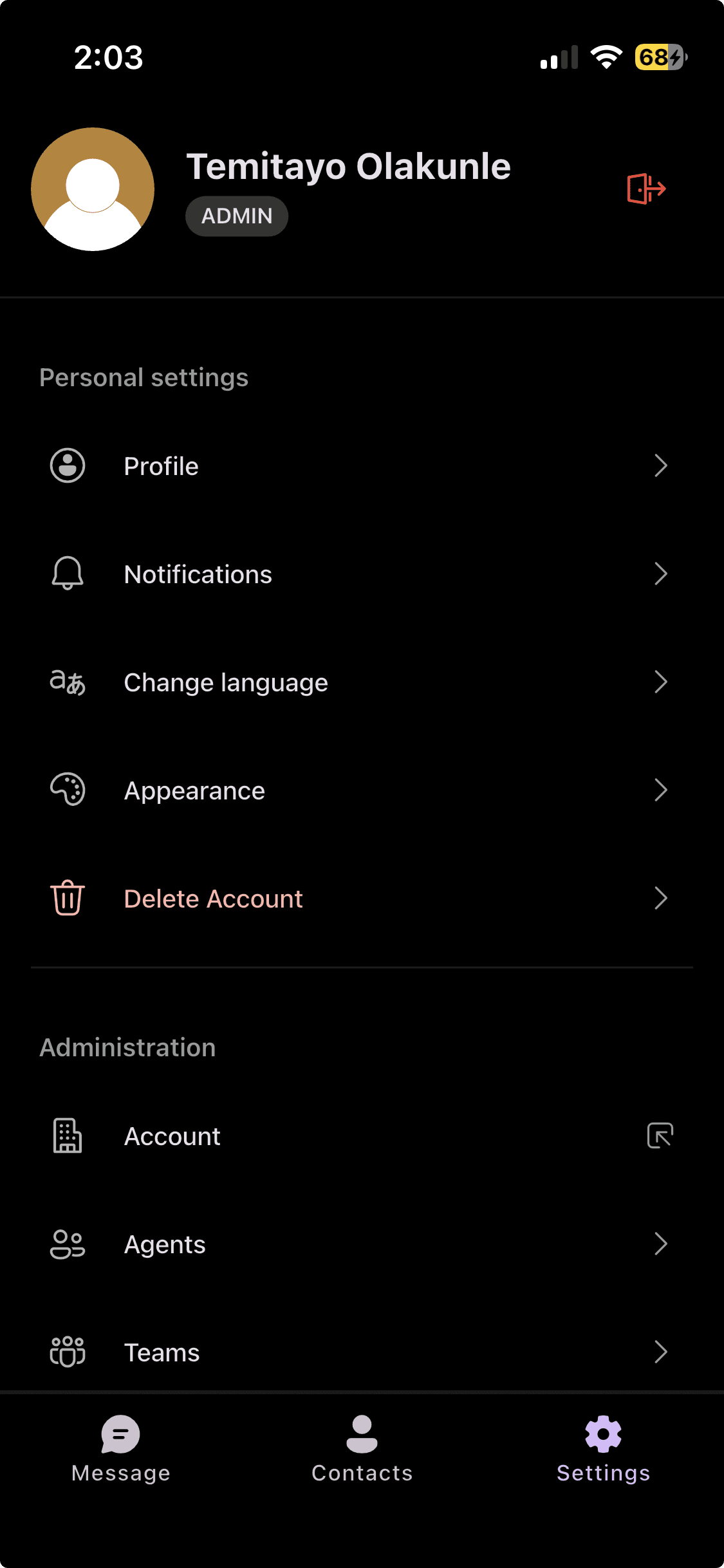Click the ADMIN role badge

tap(236, 216)
